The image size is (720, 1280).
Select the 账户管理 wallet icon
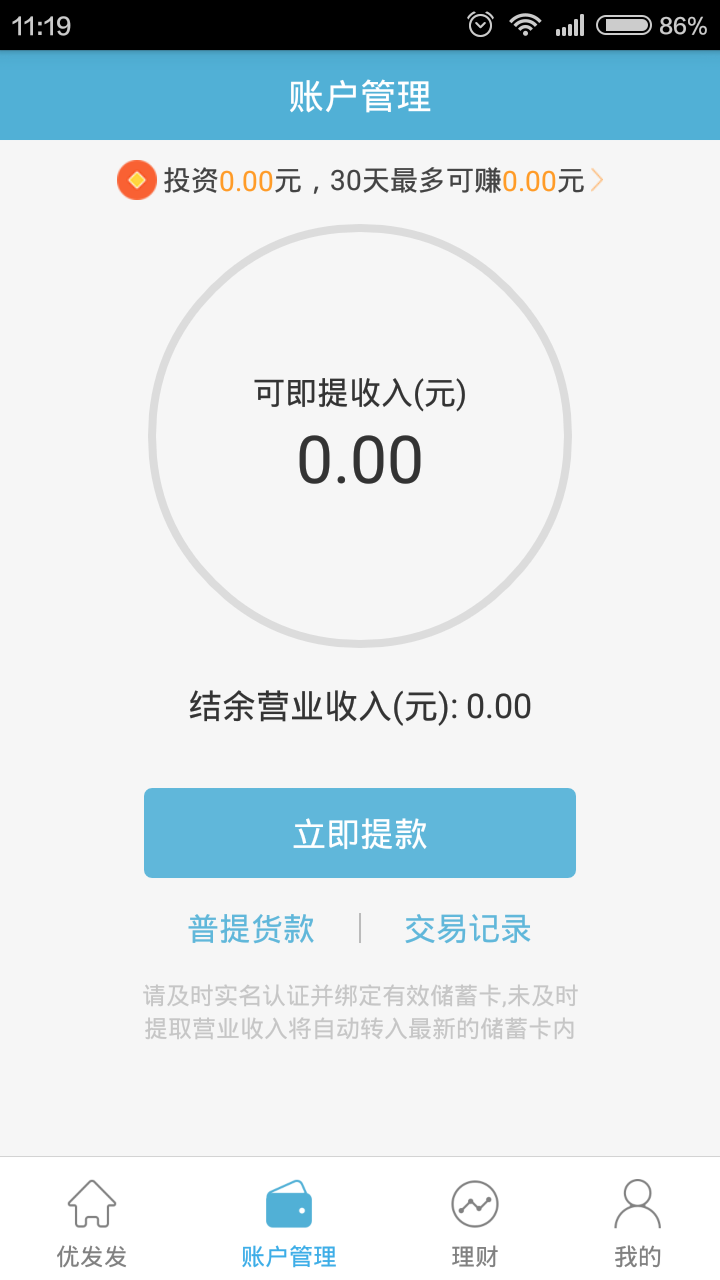(288, 1204)
